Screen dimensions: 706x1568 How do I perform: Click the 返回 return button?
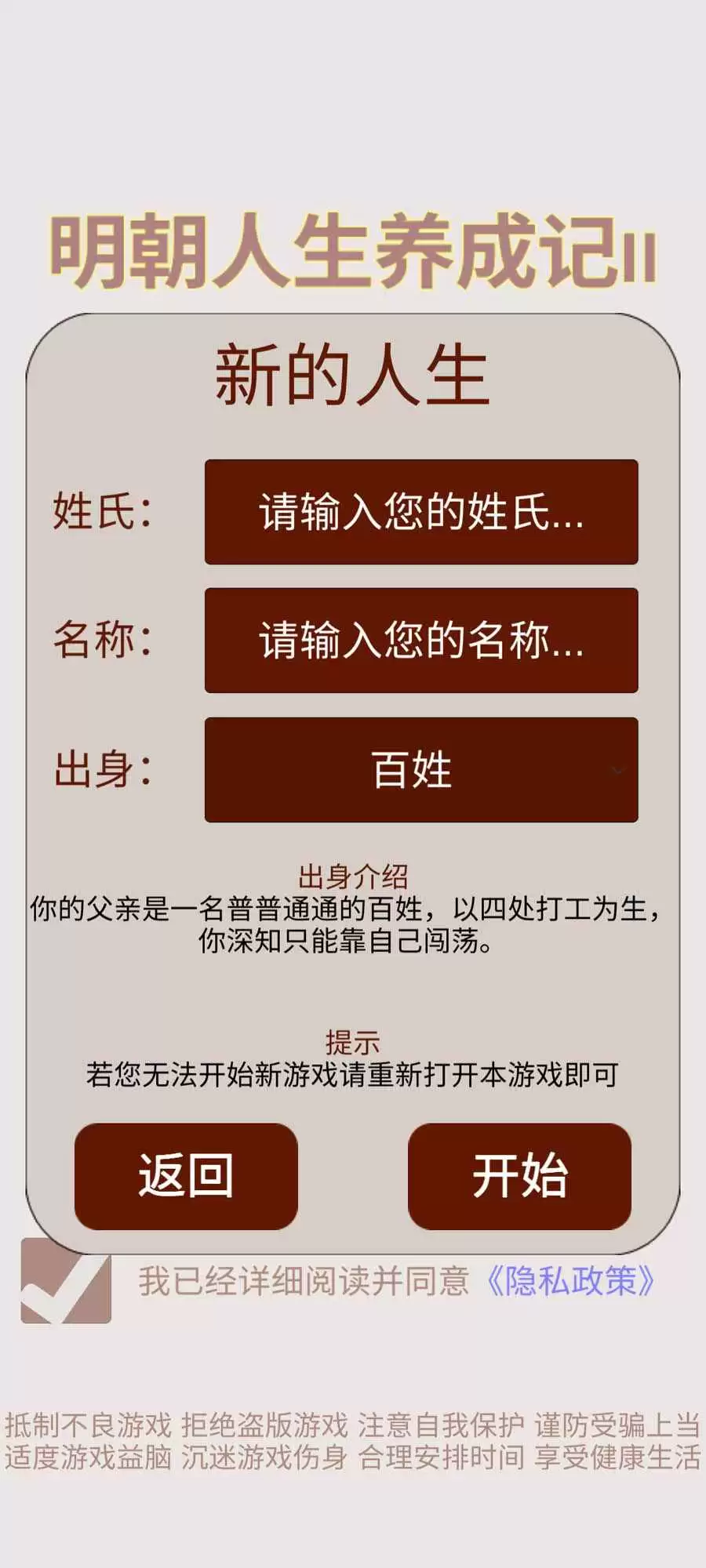coord(185,1172)
